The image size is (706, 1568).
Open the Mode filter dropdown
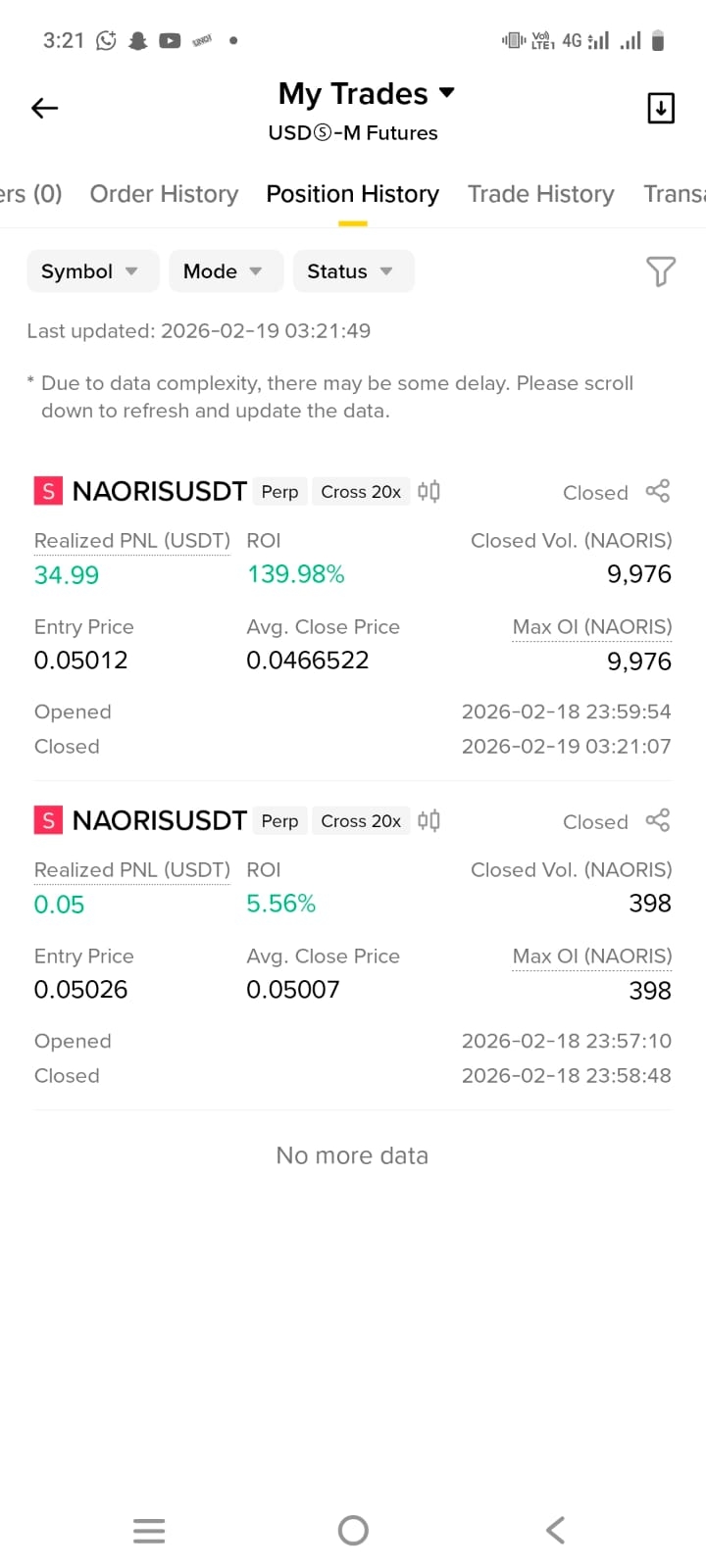pyautogui.click(x=226, y=271)
